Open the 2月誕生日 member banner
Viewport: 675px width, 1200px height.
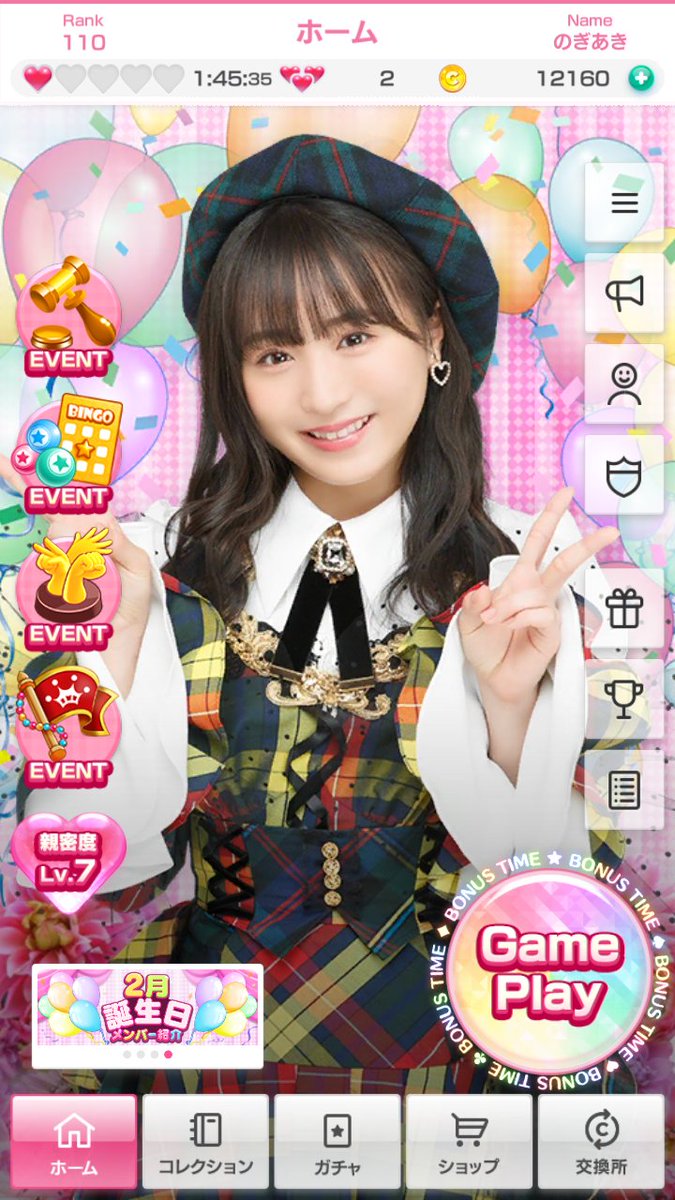(148, 1012)
